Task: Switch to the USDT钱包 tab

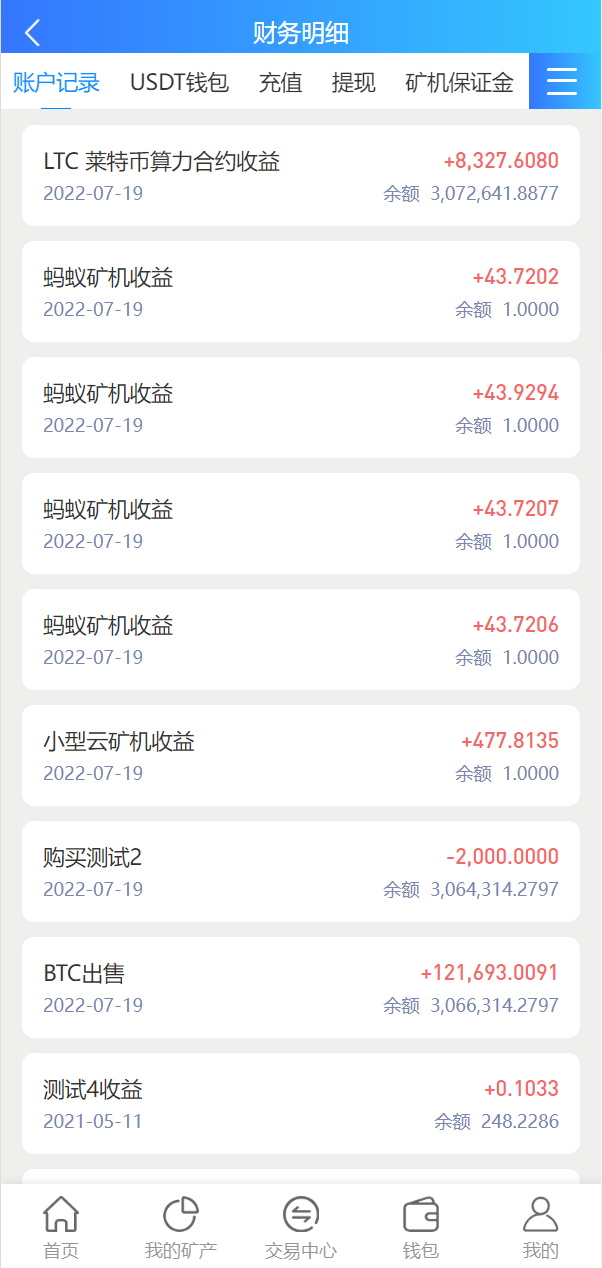Action: click(180, 83)
